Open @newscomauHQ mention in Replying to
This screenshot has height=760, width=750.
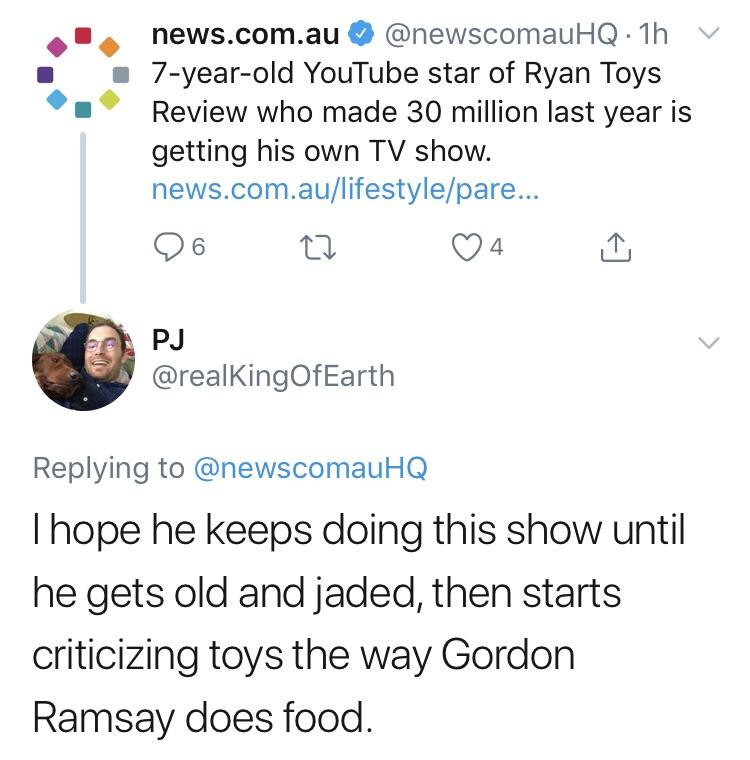(x=309, y=468)
